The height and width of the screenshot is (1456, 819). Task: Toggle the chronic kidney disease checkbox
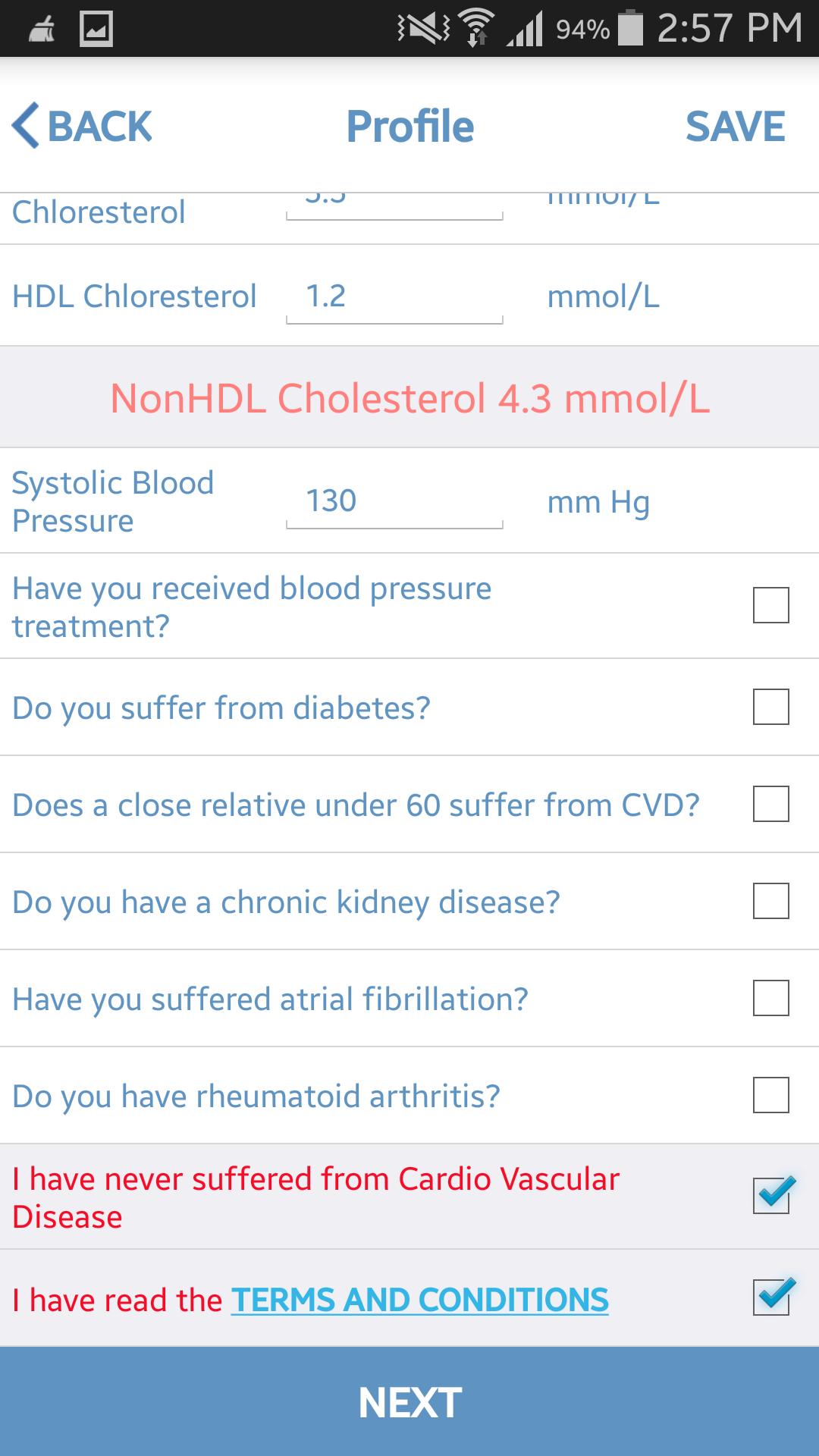pyautogui.click(x=770, y=902)
